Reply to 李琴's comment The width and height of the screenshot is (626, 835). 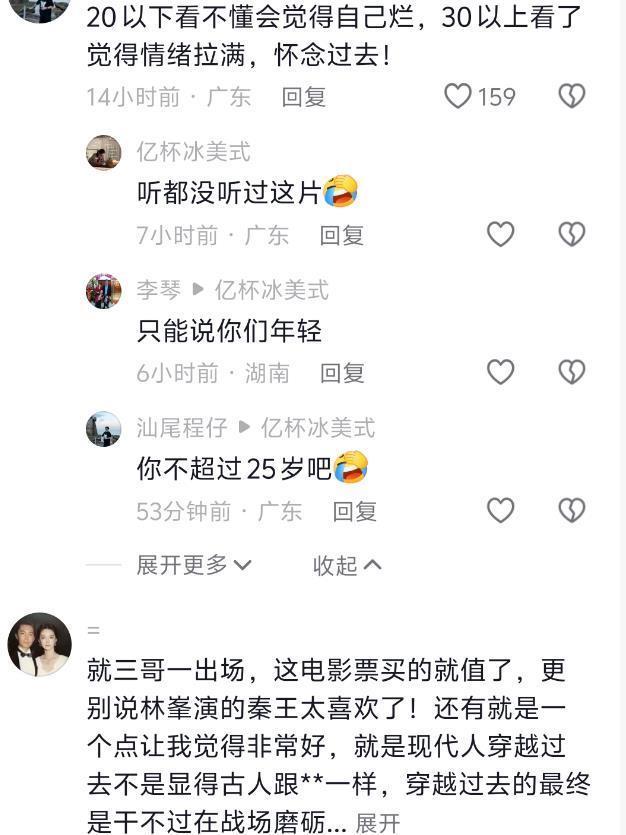click(x=342, y=373)
